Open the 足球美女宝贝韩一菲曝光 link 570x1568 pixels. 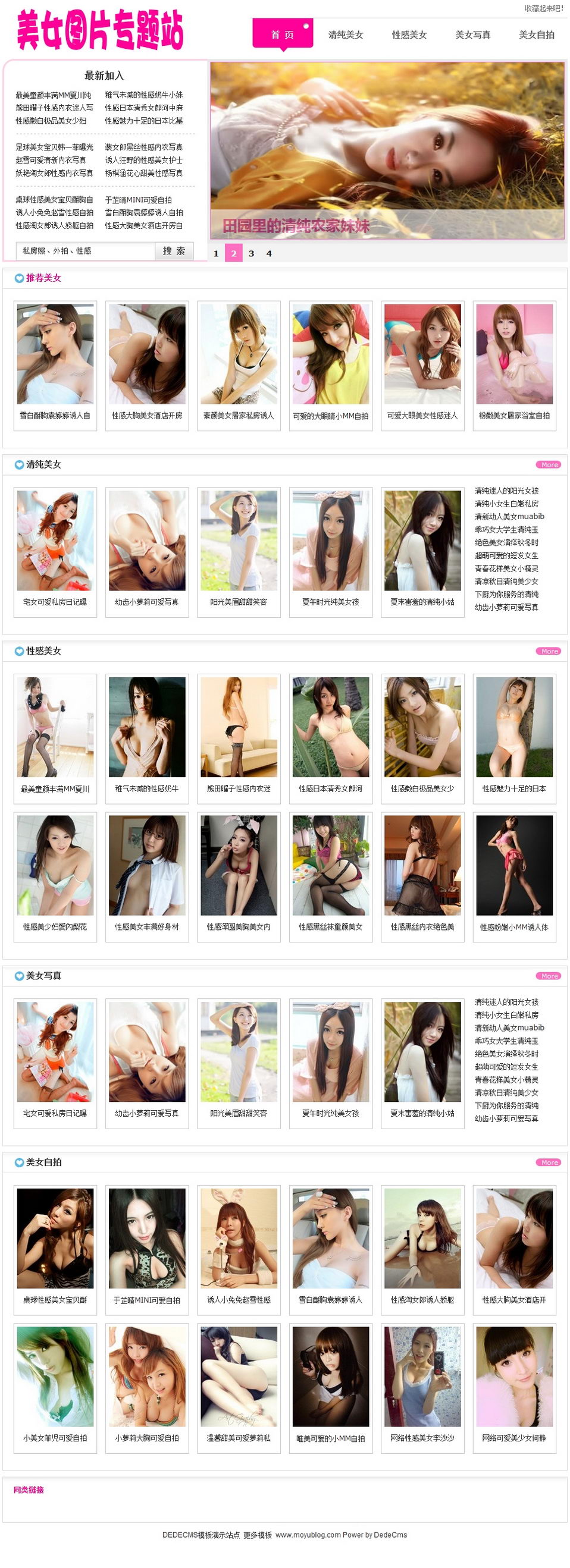[x=54, y=147]
